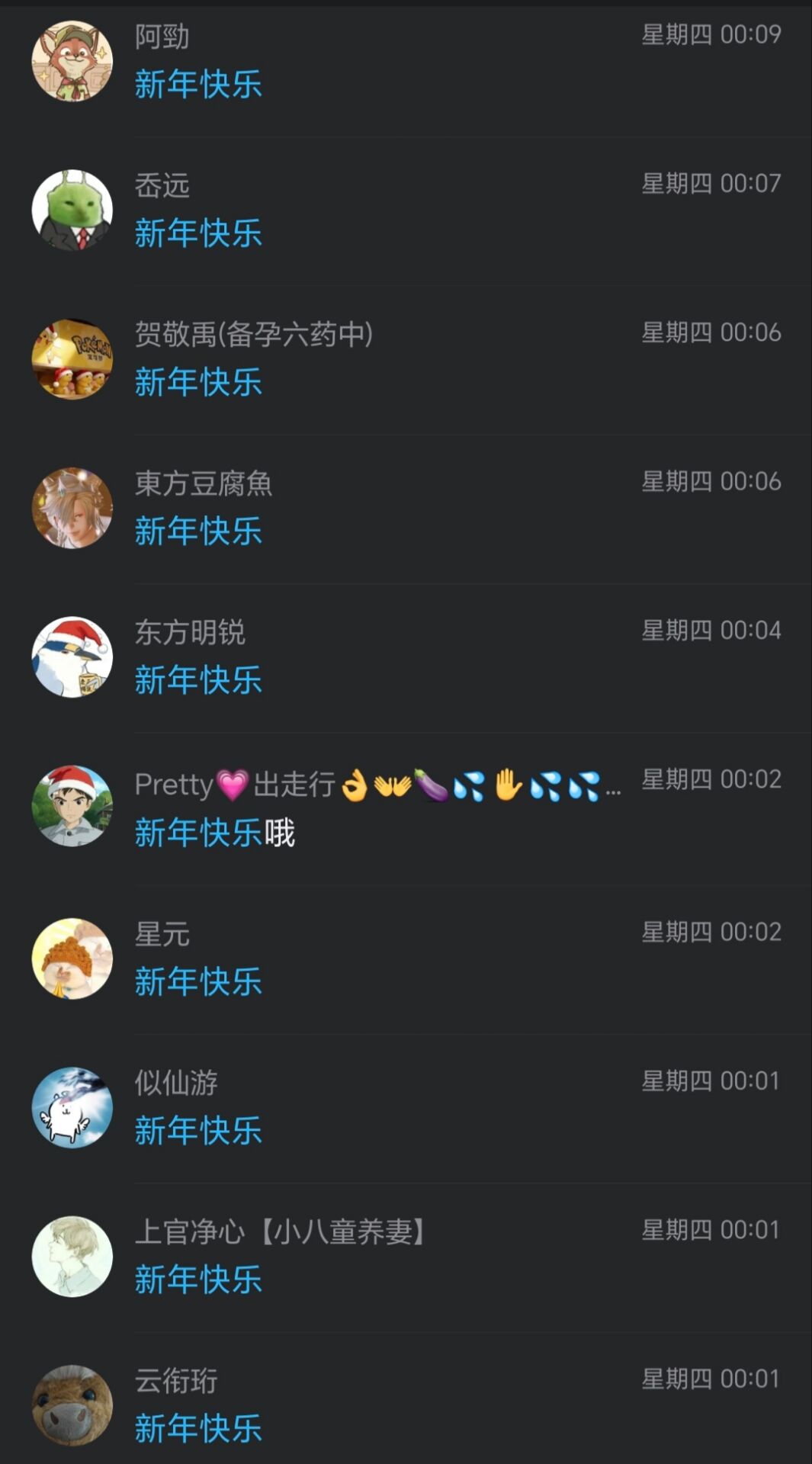Open 阿勁's 新年快乐 message result
Screen dimensions: 812x1464
(406, 61)
